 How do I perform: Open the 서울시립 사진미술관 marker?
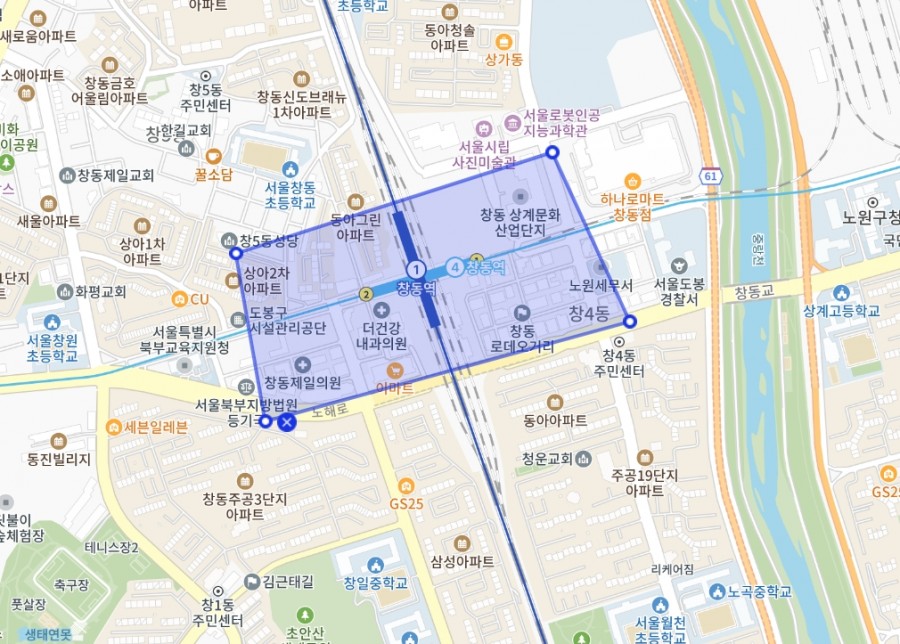tap(484, 128)
